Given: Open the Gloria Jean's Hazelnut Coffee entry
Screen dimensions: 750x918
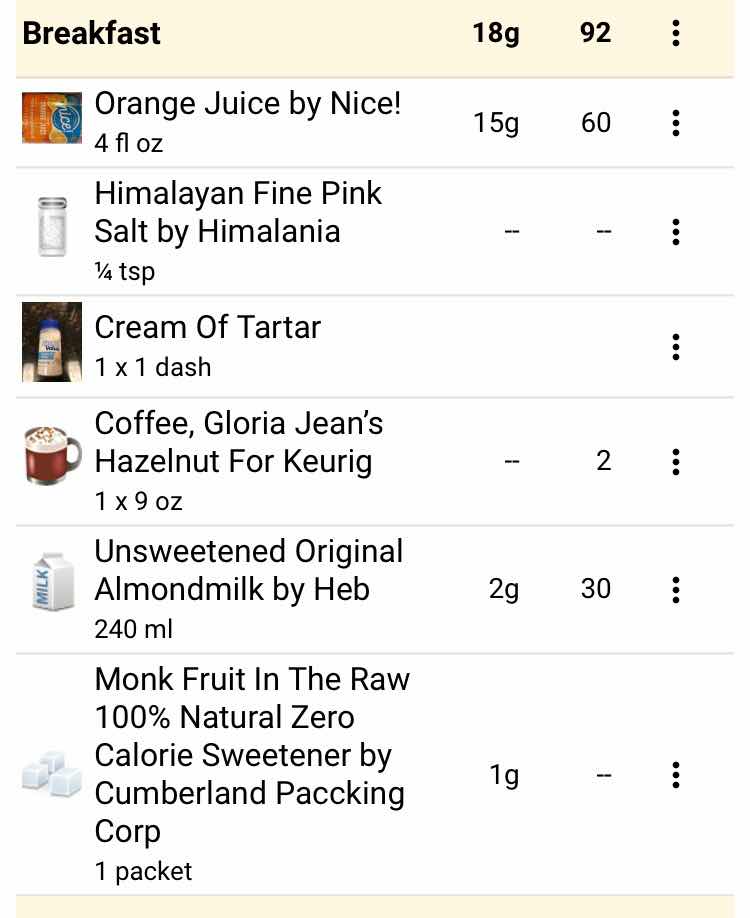Looking at the screenshot, I should pyautogui.click(x=238, y=460).
